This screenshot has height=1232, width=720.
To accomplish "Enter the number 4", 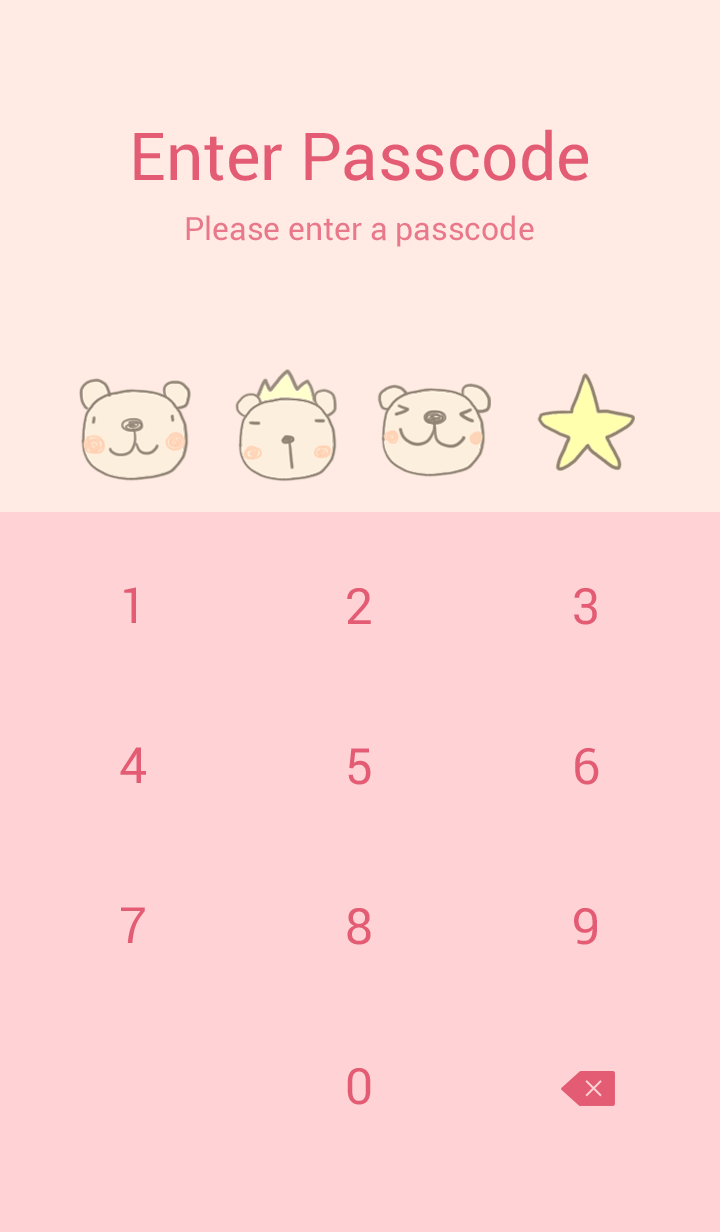I will (132, 767).
